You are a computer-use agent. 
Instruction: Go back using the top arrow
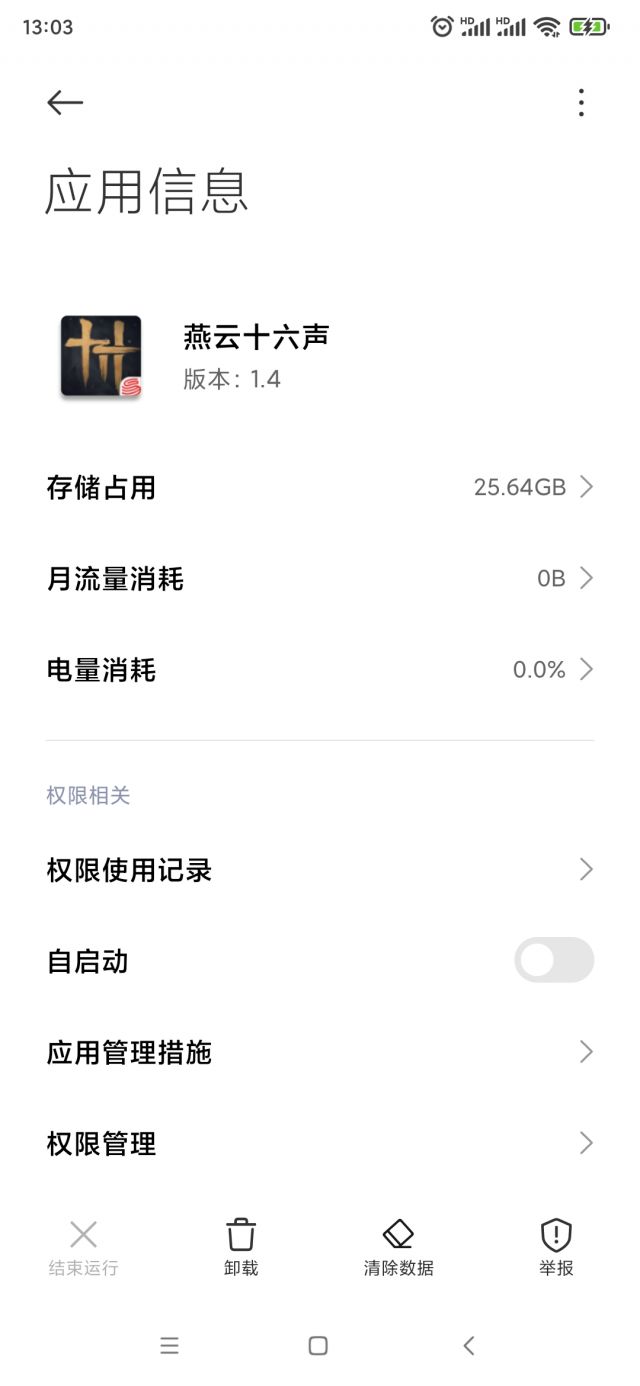[x=65, y=102]
